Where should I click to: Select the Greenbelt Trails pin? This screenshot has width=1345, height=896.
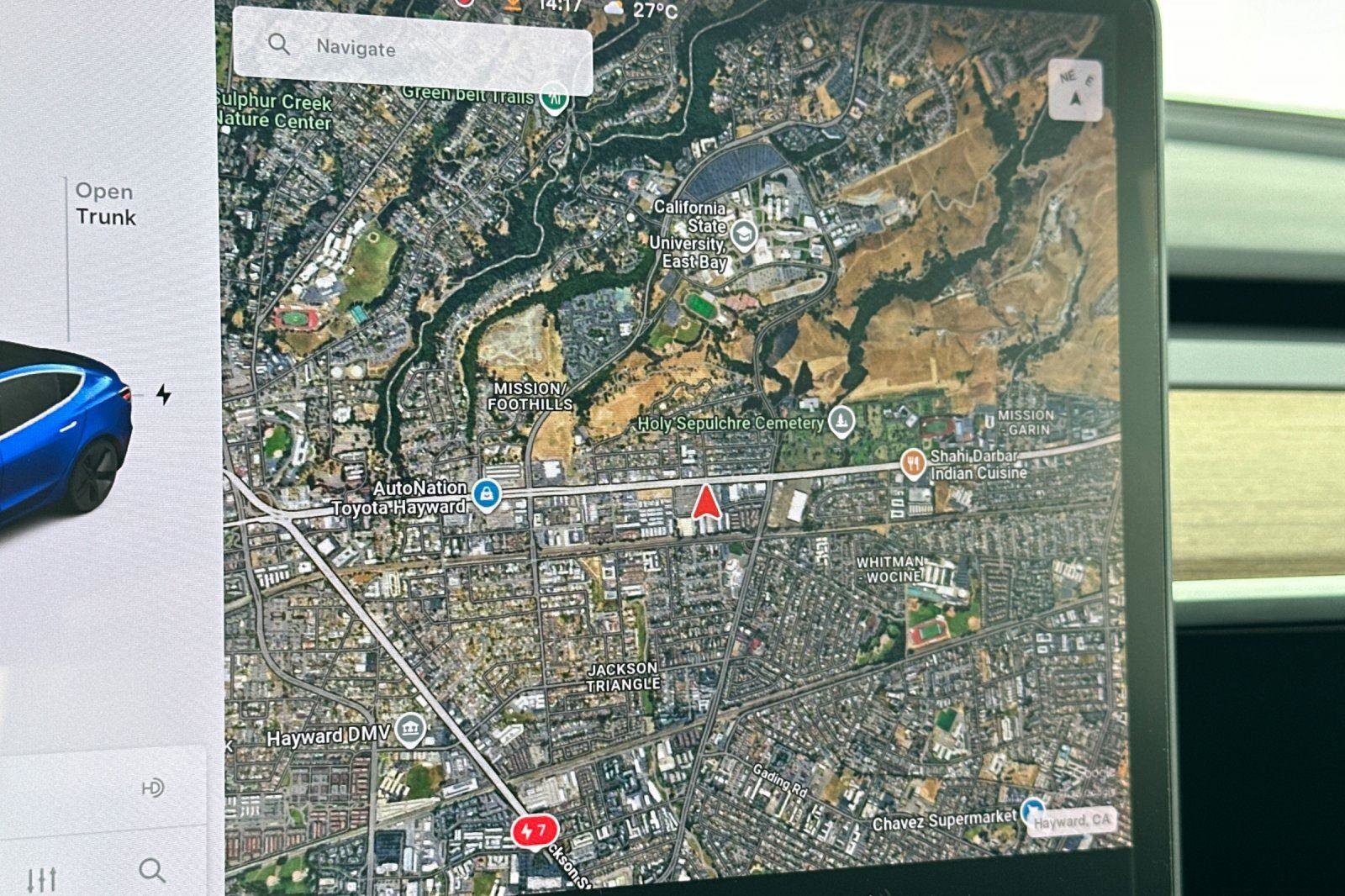coord(552,98)
